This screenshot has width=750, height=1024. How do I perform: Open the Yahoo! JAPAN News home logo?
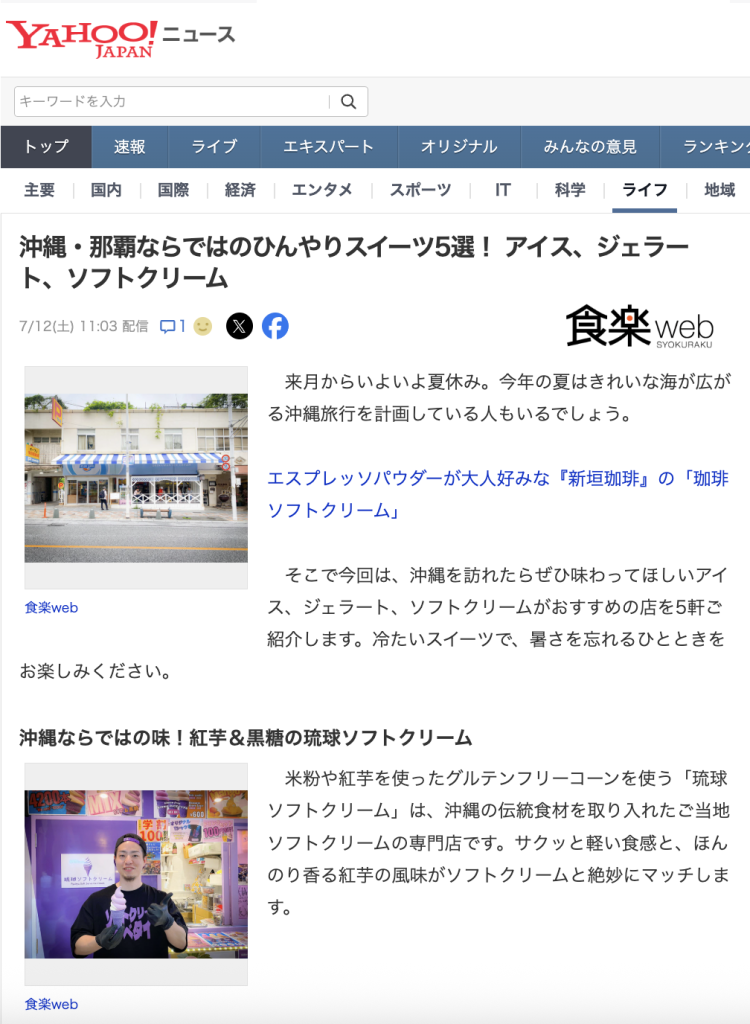pos(120,37)
